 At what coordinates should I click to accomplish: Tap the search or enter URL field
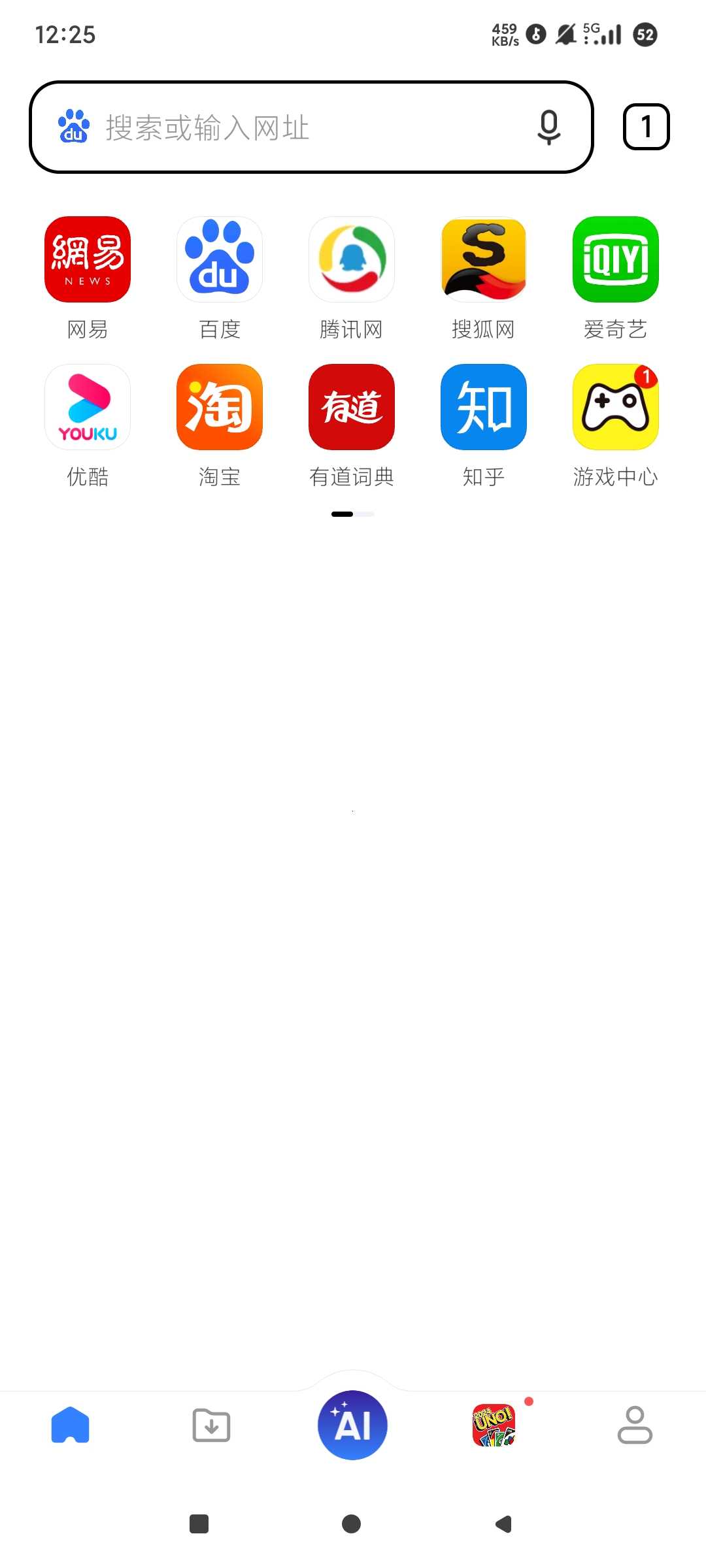point(311,127)
